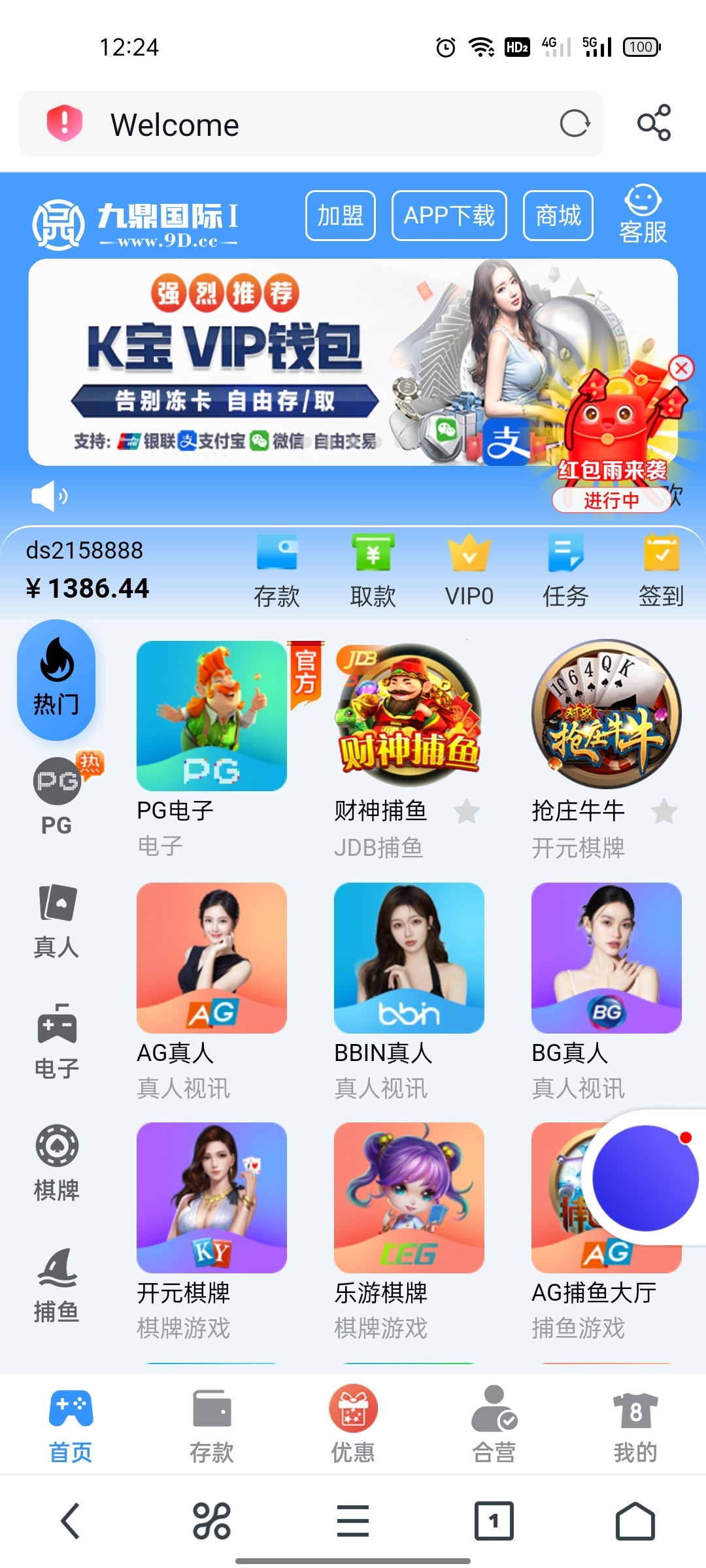Viewport: 706px width, 1568px height.
Task: Select the 存款 deposit wallet icon
Action: click(x=279, y=559)
